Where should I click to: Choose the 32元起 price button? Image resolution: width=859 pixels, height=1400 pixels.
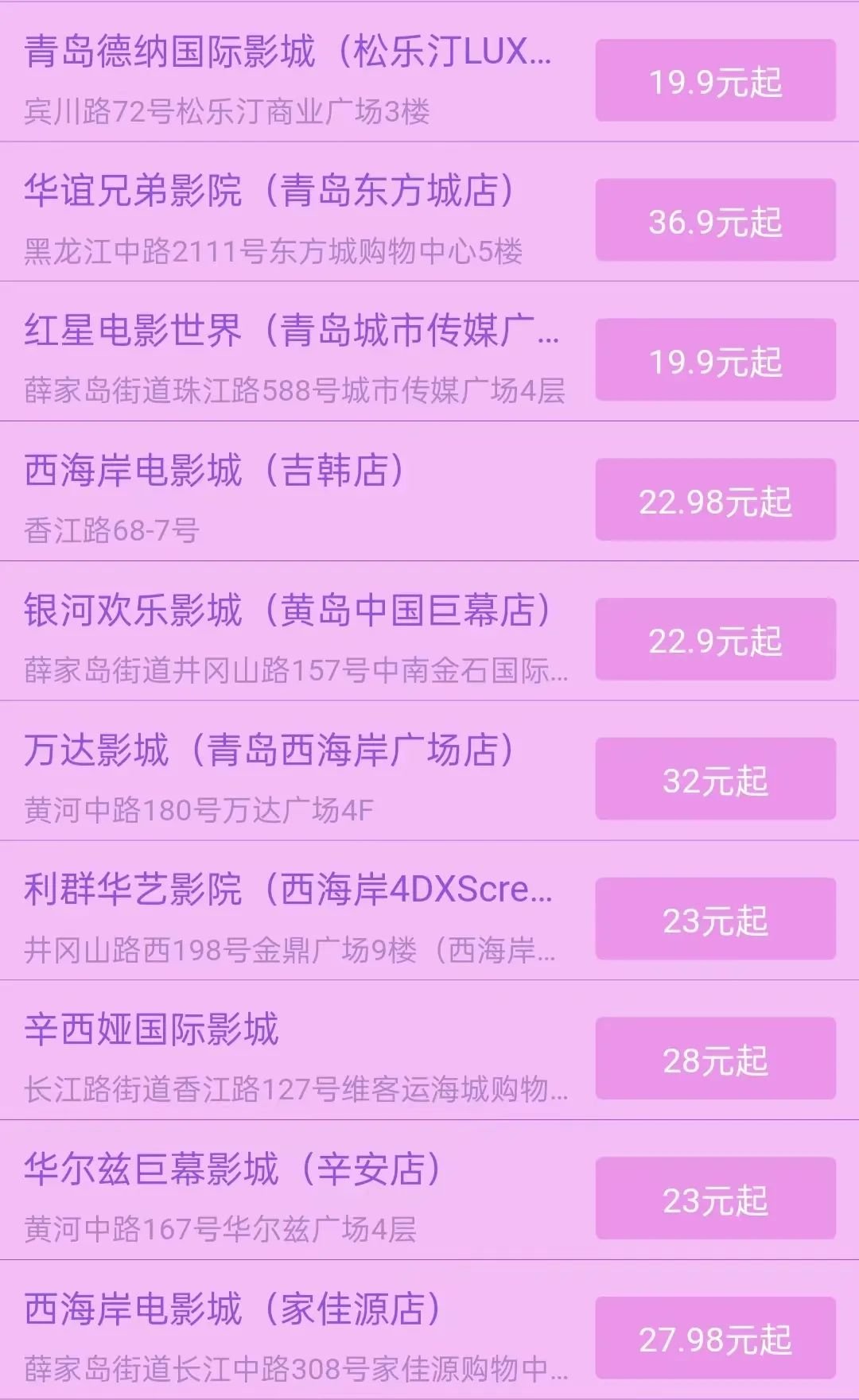(x=715, y=780)
